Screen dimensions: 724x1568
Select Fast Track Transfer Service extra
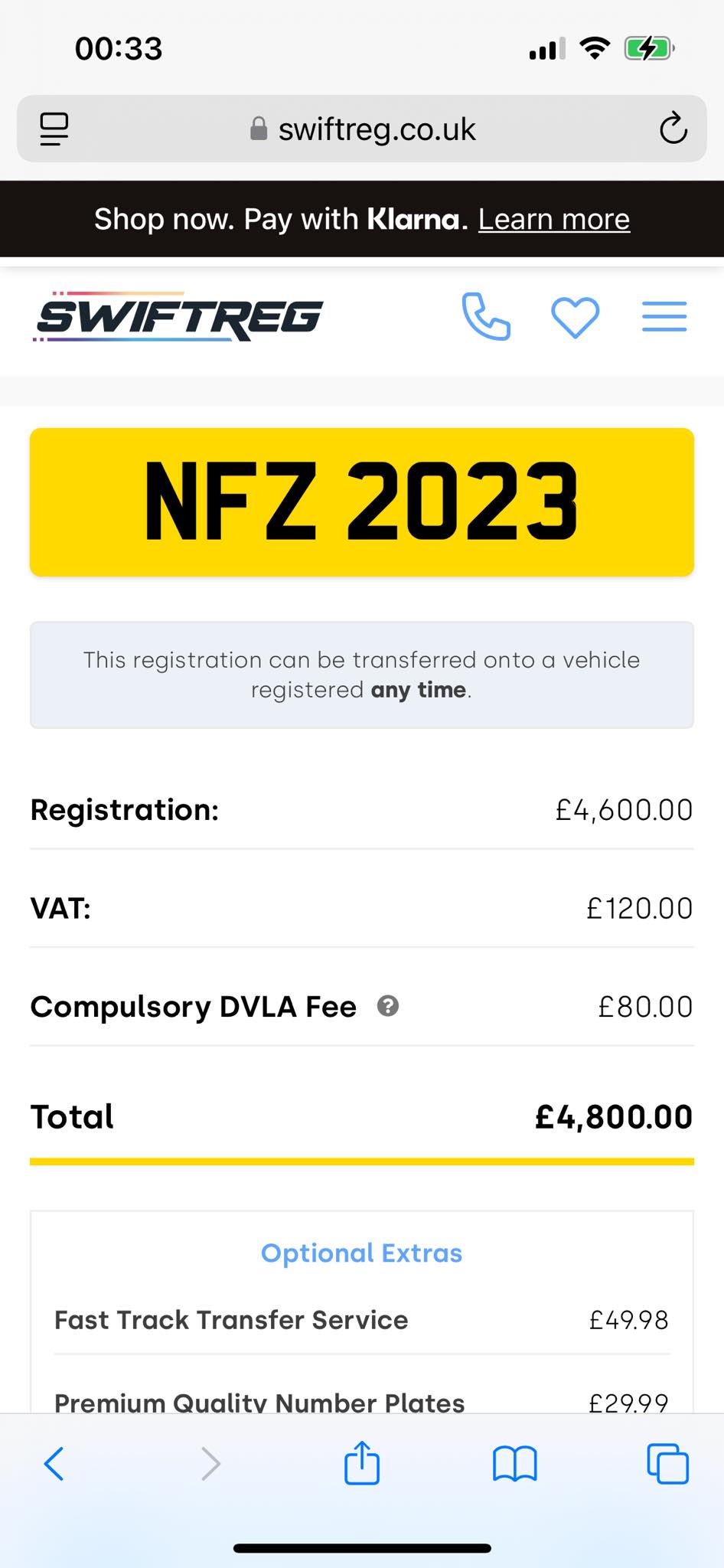pos(362,1320)
